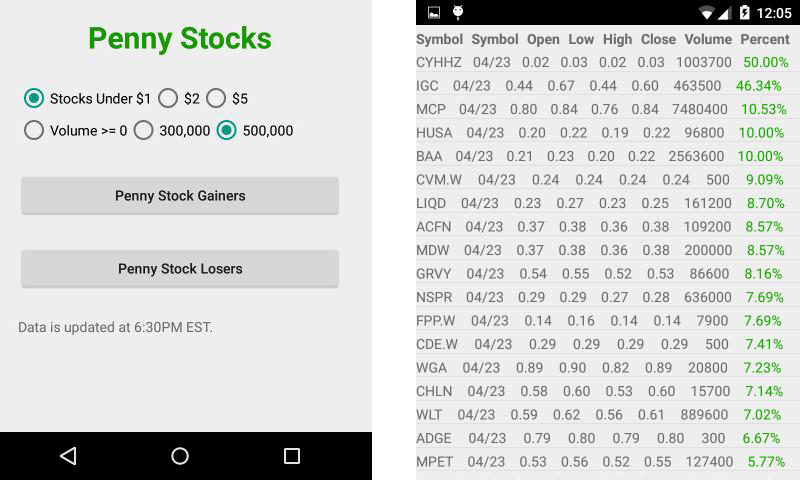
Task: Show Penny Stock Losers
Action: [180, 269]
